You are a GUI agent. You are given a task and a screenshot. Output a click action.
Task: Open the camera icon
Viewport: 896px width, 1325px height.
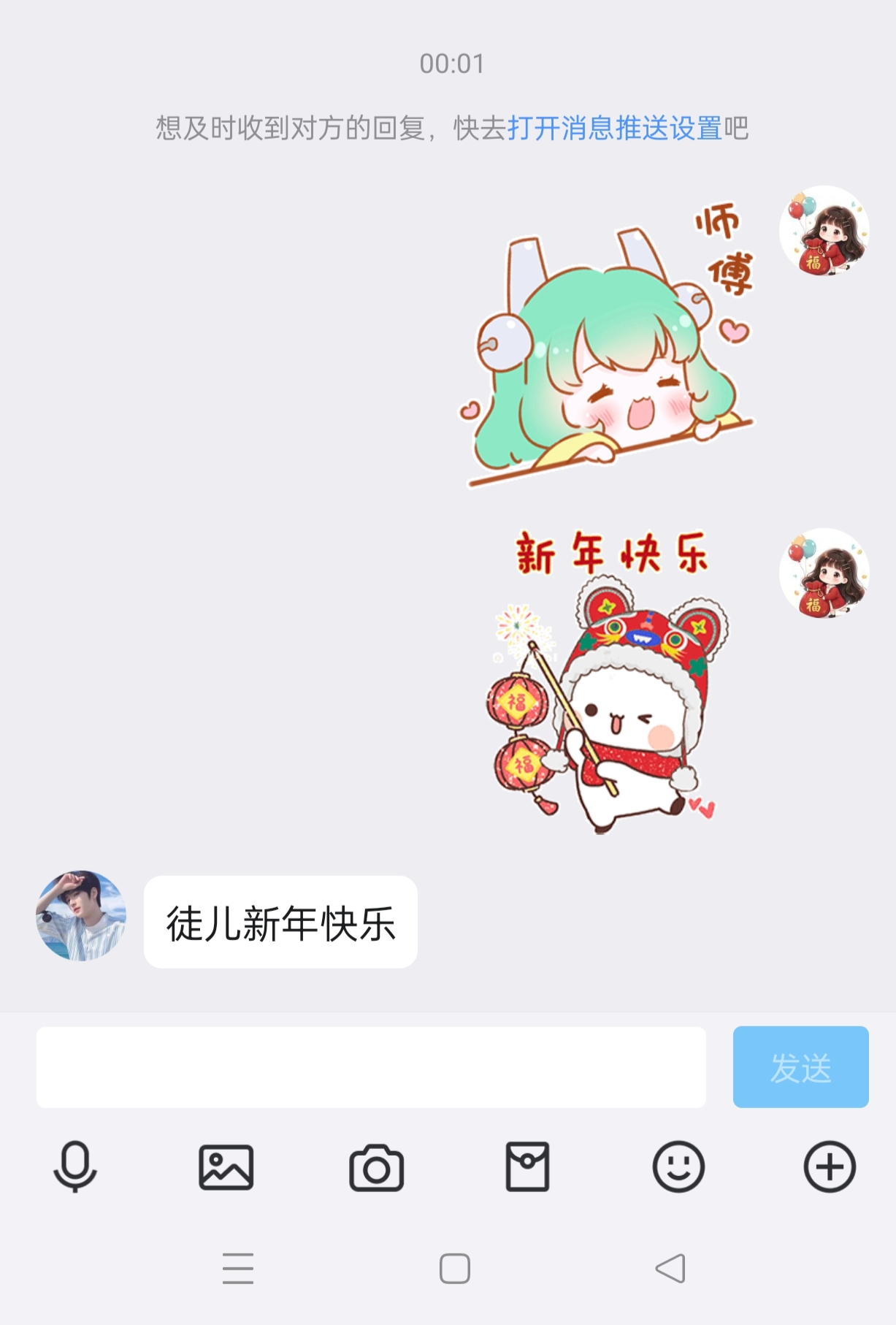coord(376,1167)
